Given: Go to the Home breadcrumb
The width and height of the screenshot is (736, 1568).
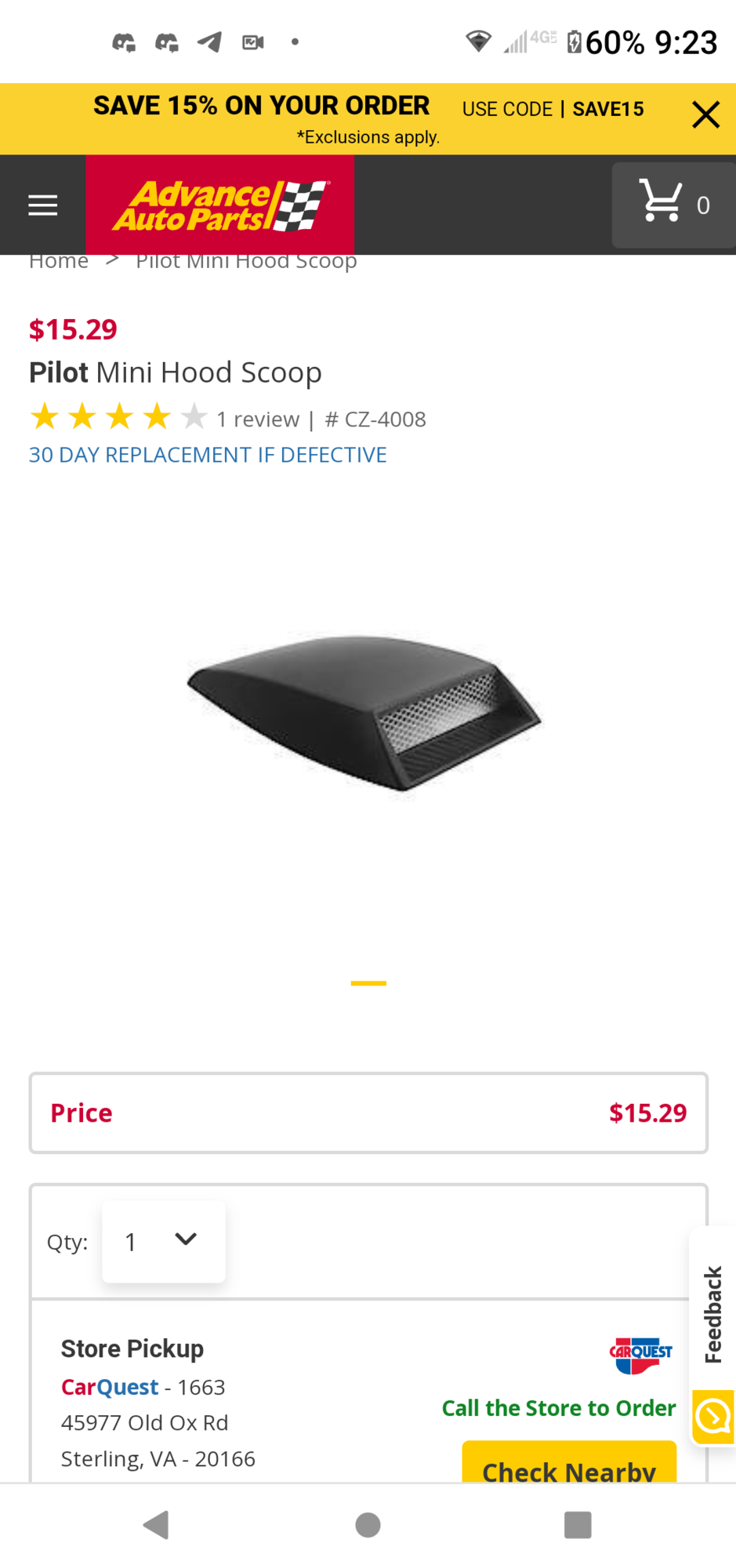Looking at the screenshot, I should tap(59, 262).
